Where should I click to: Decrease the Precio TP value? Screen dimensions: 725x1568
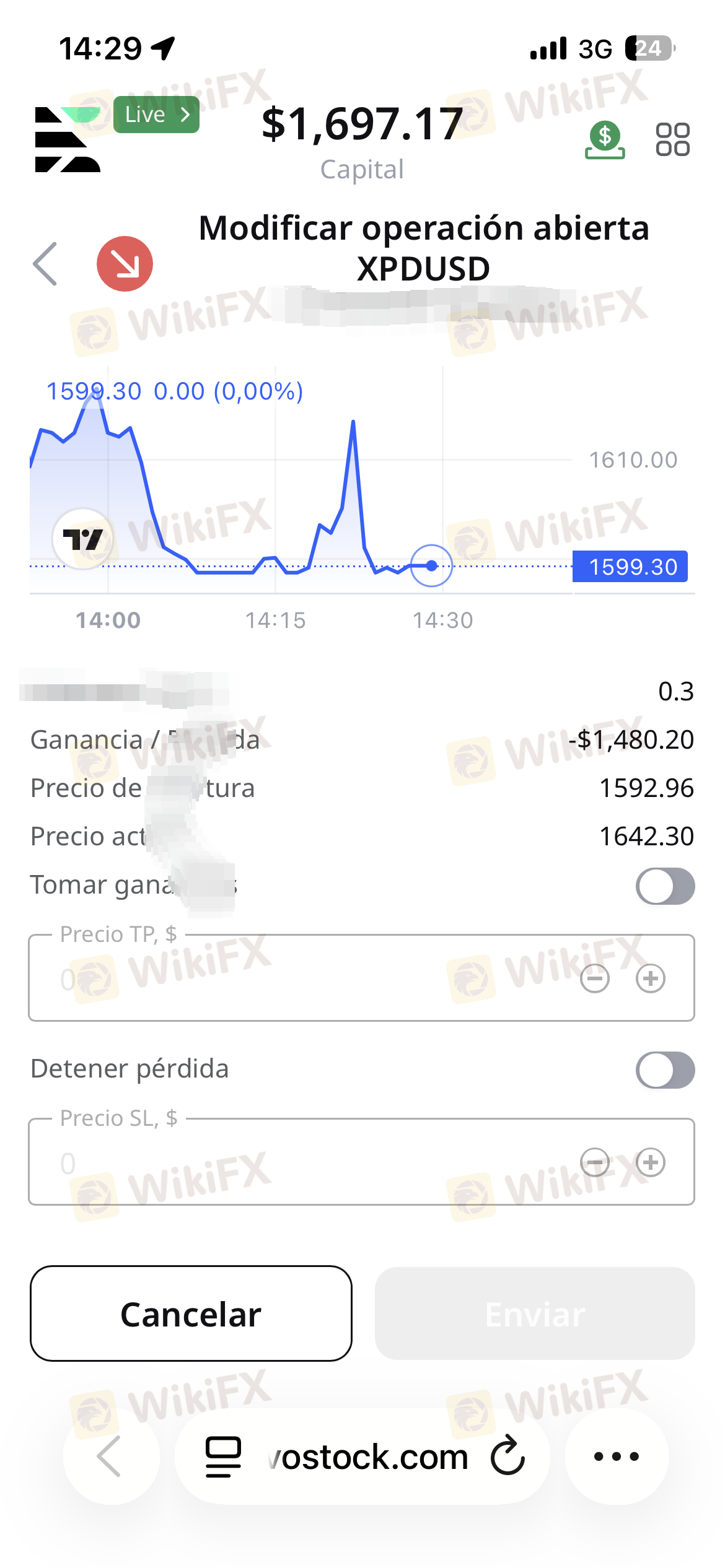point(595,978)
